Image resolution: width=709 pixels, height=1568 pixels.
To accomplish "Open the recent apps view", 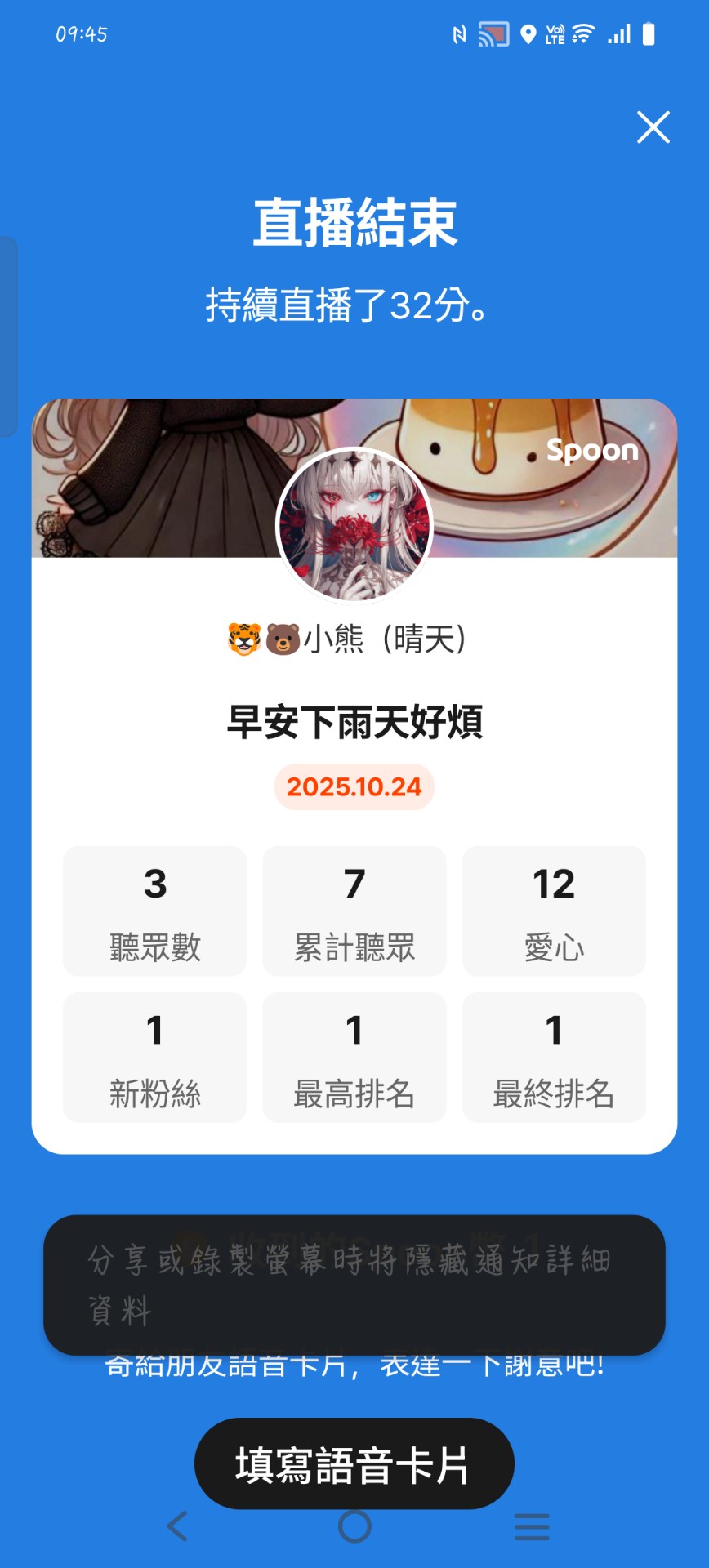I will point(532,1526).
